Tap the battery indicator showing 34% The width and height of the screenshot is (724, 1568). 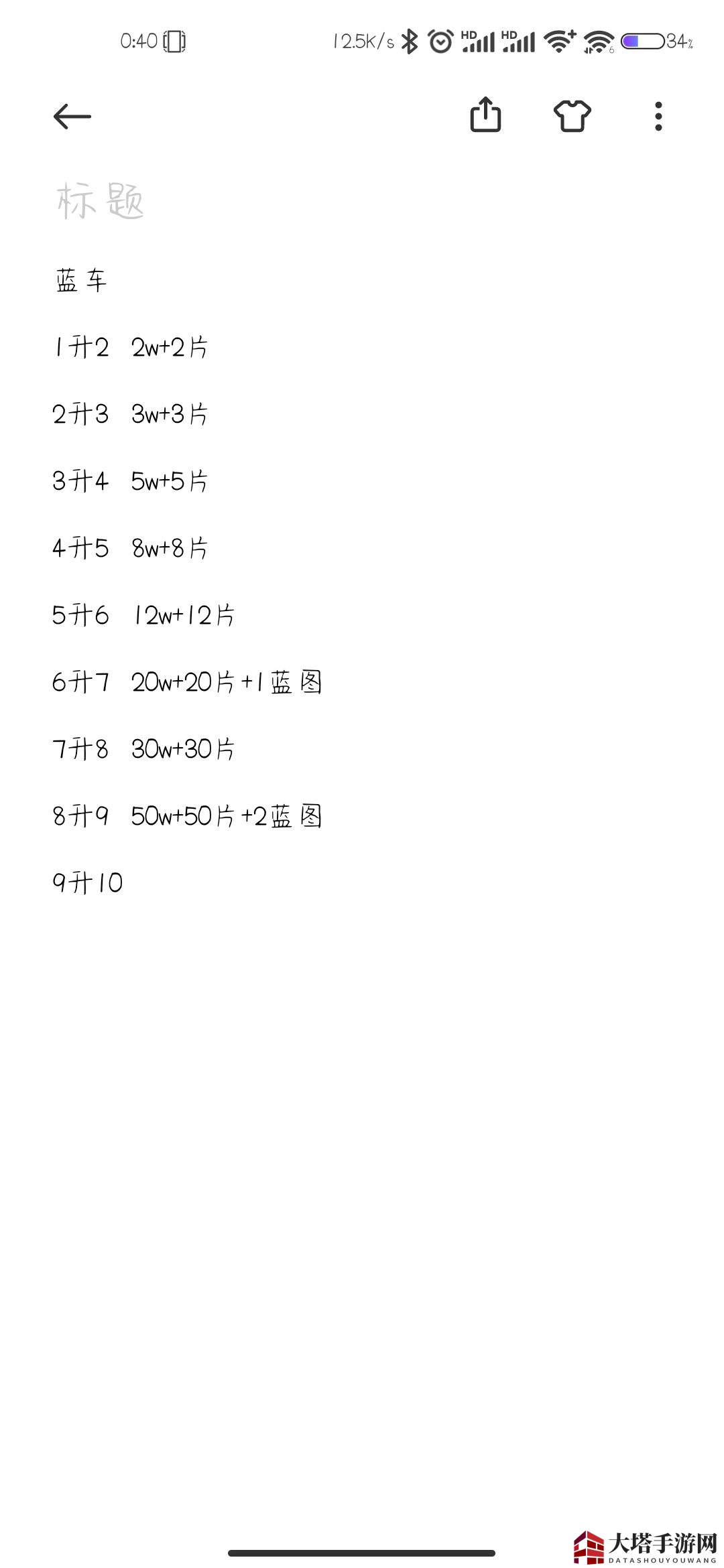click(647, 42)
